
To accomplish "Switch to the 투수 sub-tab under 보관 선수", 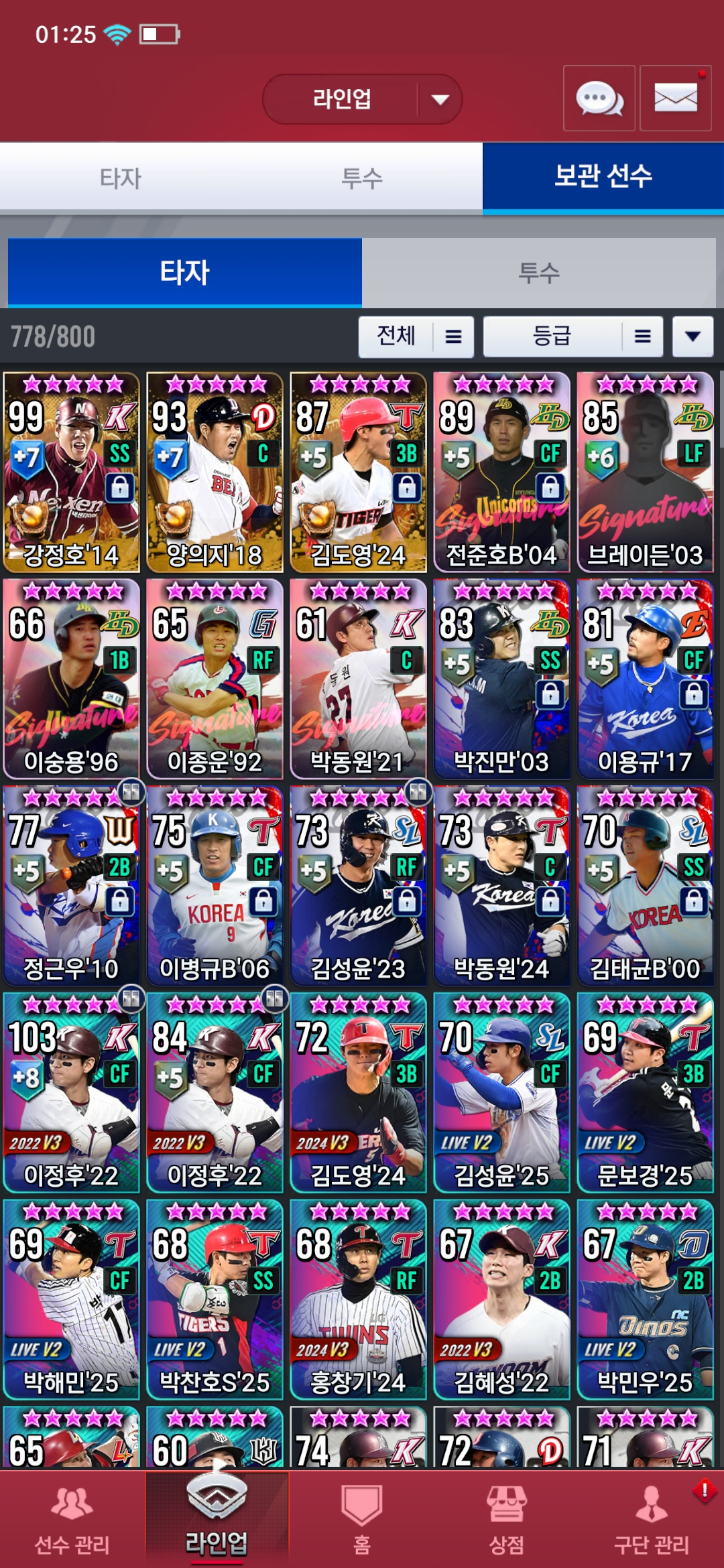I will point(539,272).
